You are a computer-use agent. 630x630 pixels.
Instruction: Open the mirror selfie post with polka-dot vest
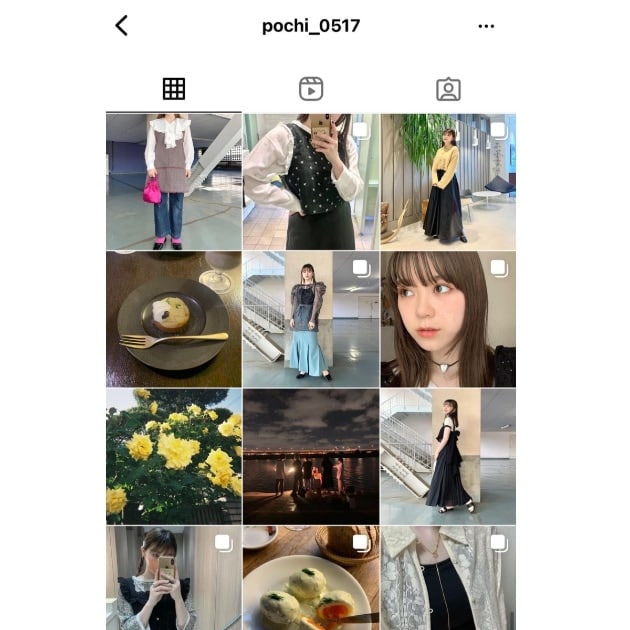click(x=311, y=181)
